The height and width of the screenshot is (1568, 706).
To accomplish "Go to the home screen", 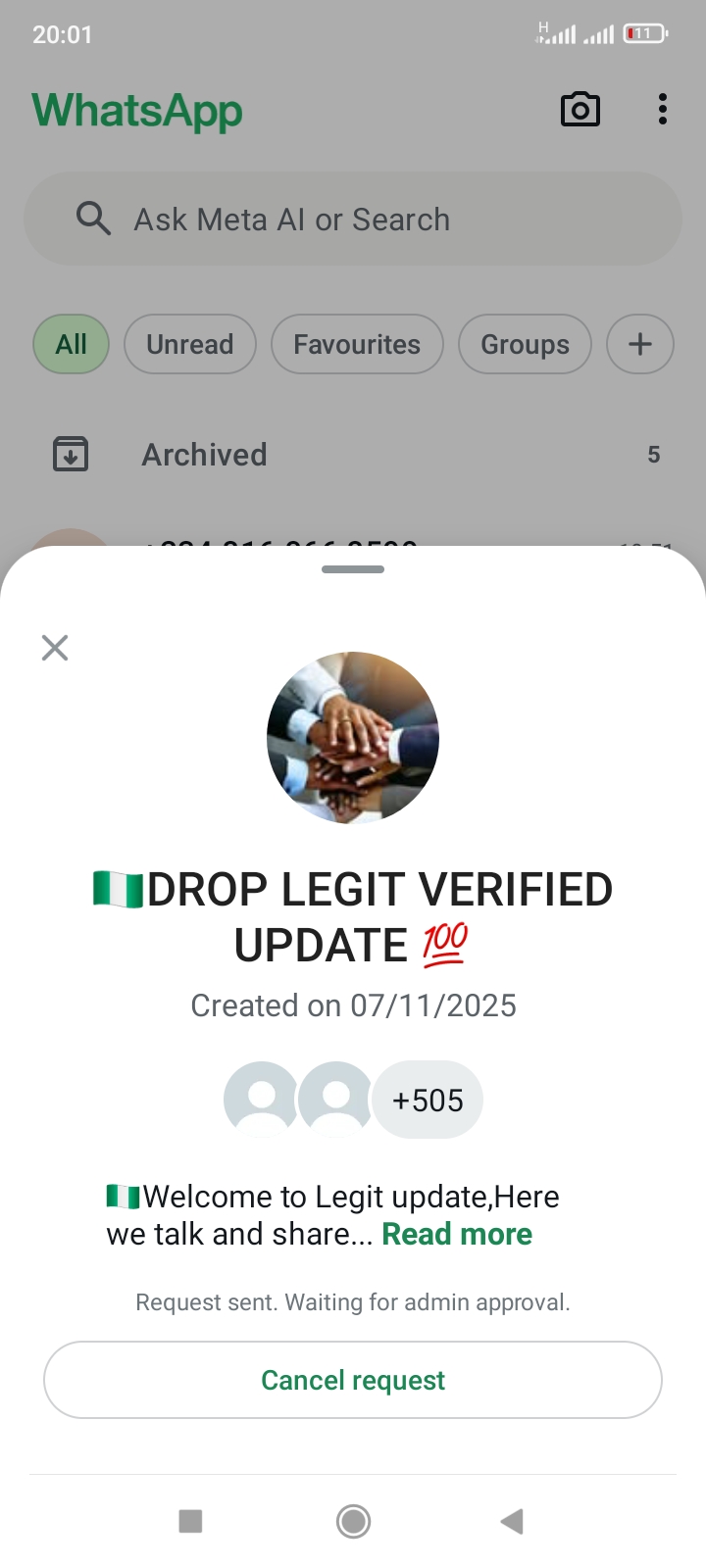I will [x=353, y=1521].
